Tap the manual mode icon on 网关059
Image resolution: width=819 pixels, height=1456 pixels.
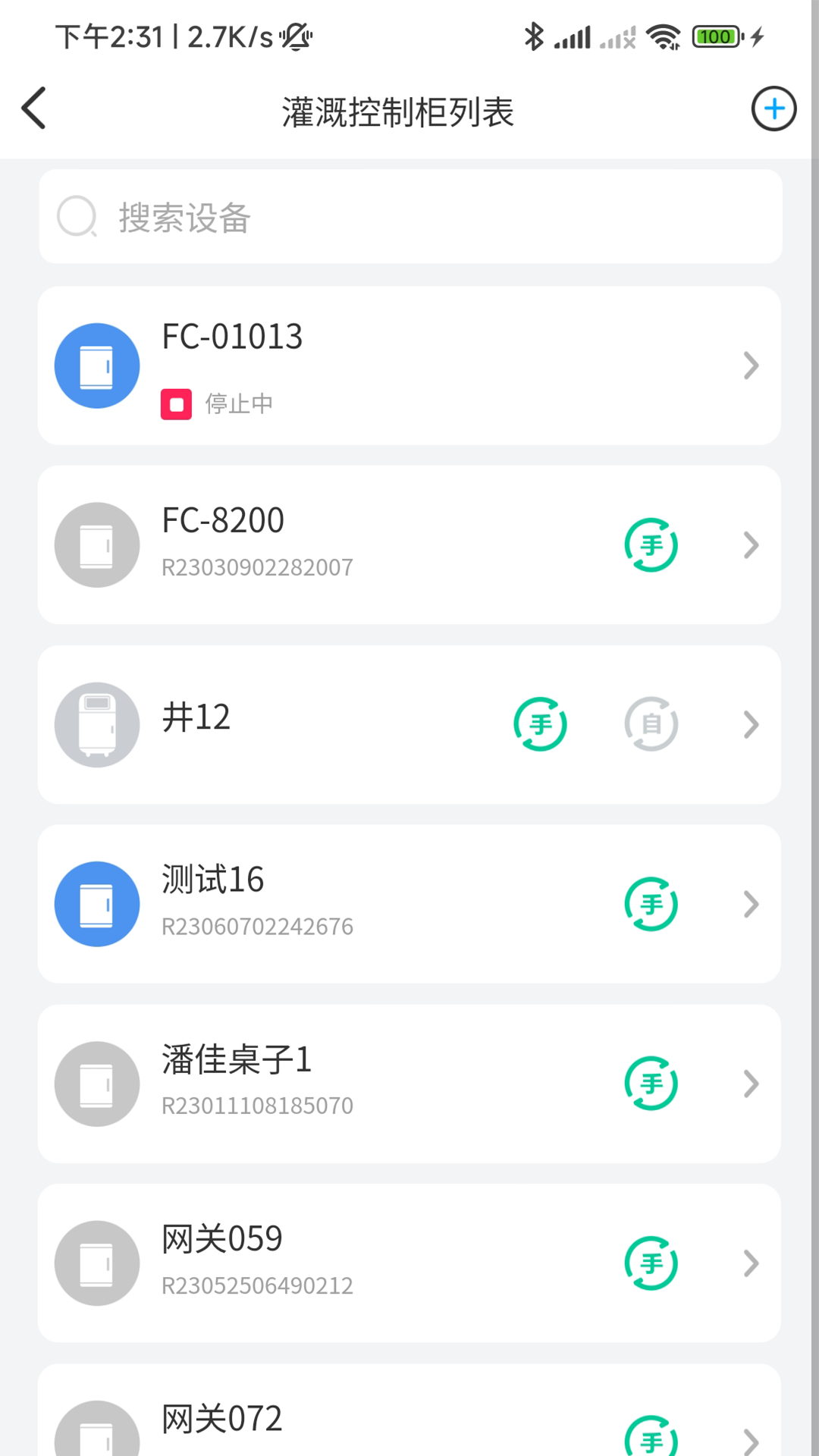[x=650, y=1262]
